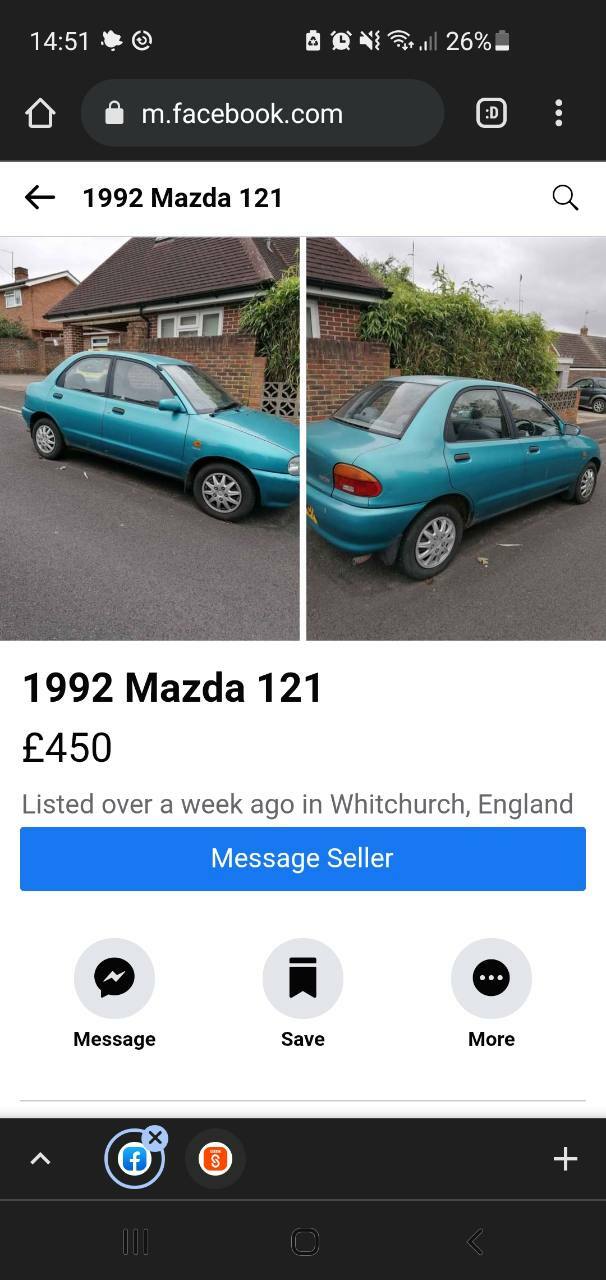This screenshot has width=606, height=1280.
Task: Open the browser tab switcher
Action: coord(491,114)
